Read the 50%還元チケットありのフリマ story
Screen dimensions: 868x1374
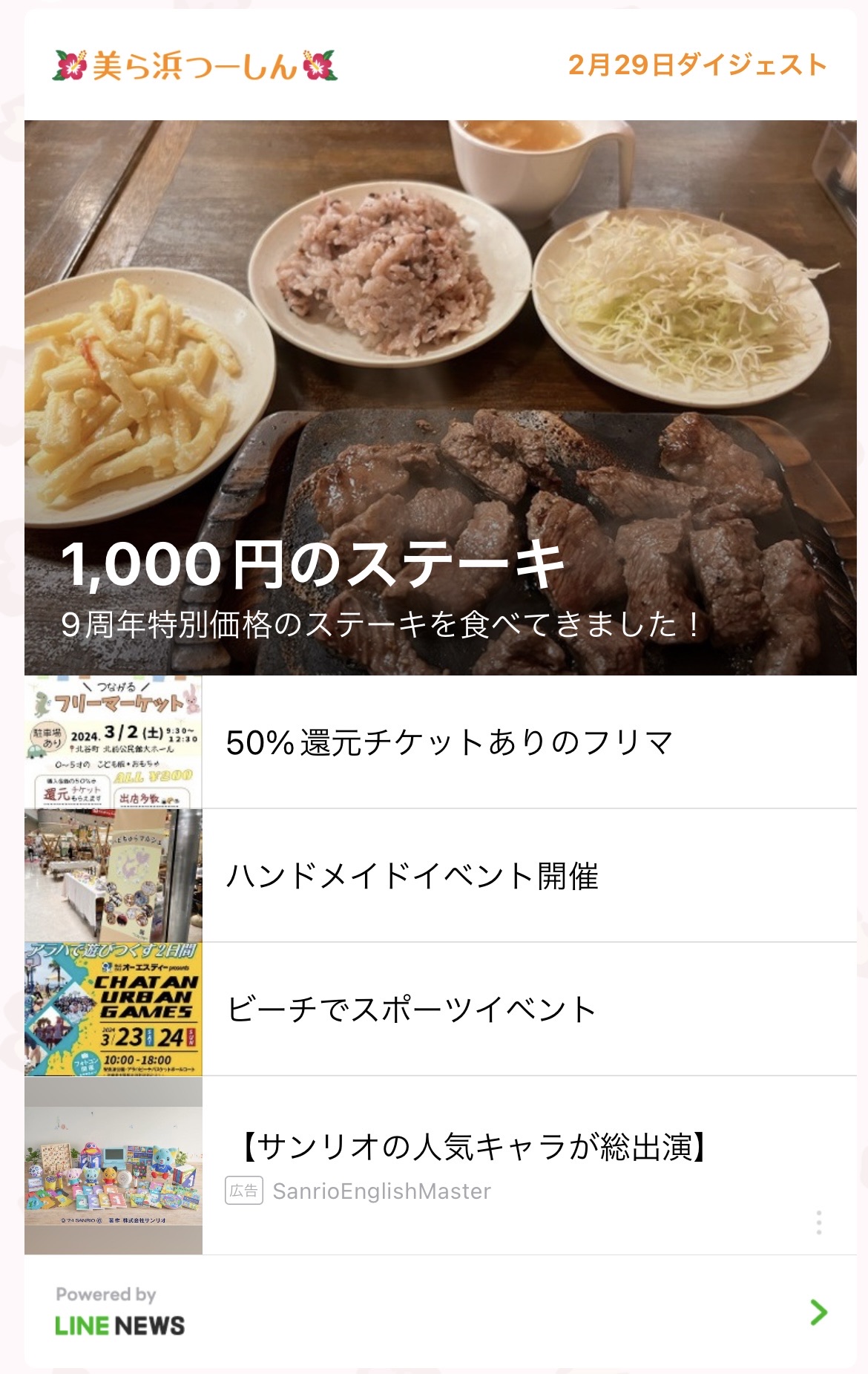[x=450, y=742]
